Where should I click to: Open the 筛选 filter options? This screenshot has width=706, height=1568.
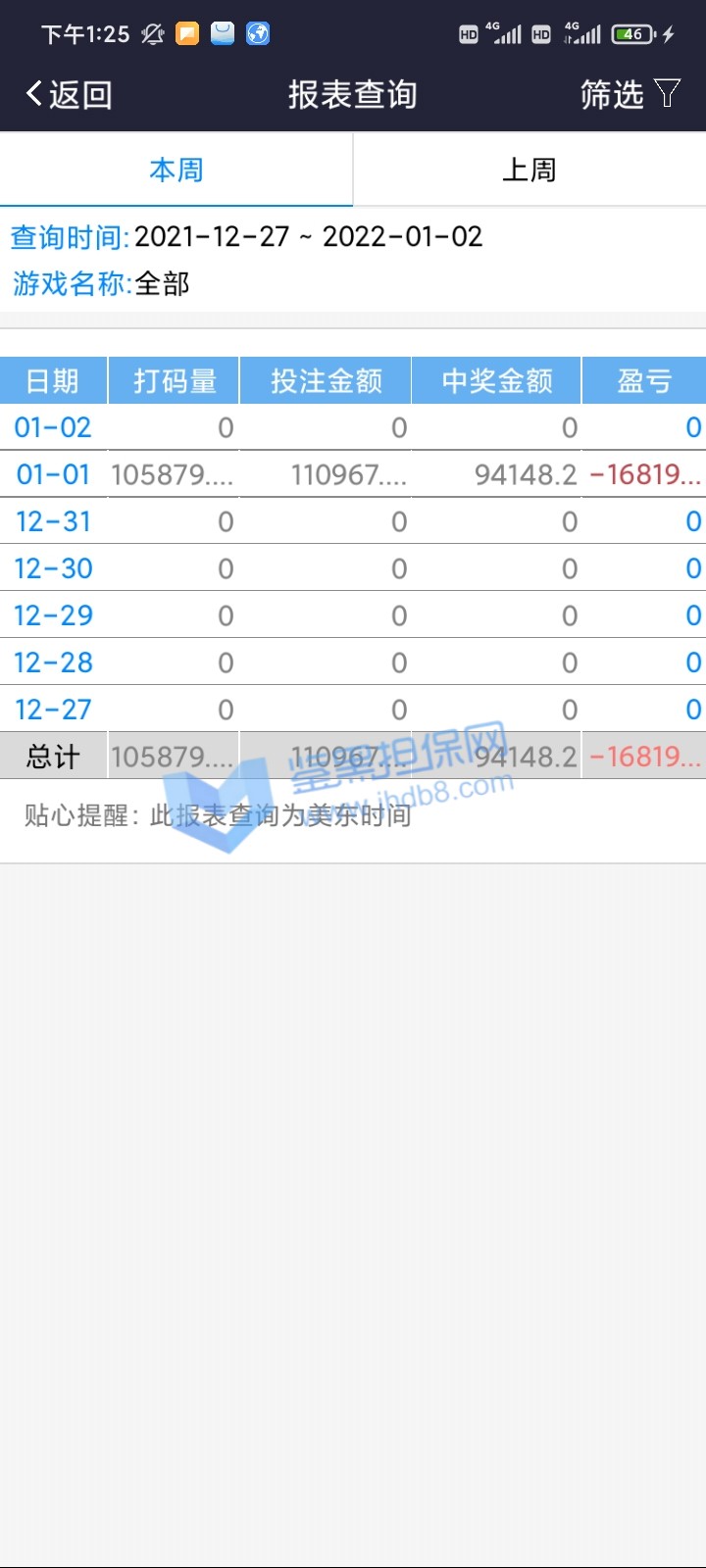(629, 95)
